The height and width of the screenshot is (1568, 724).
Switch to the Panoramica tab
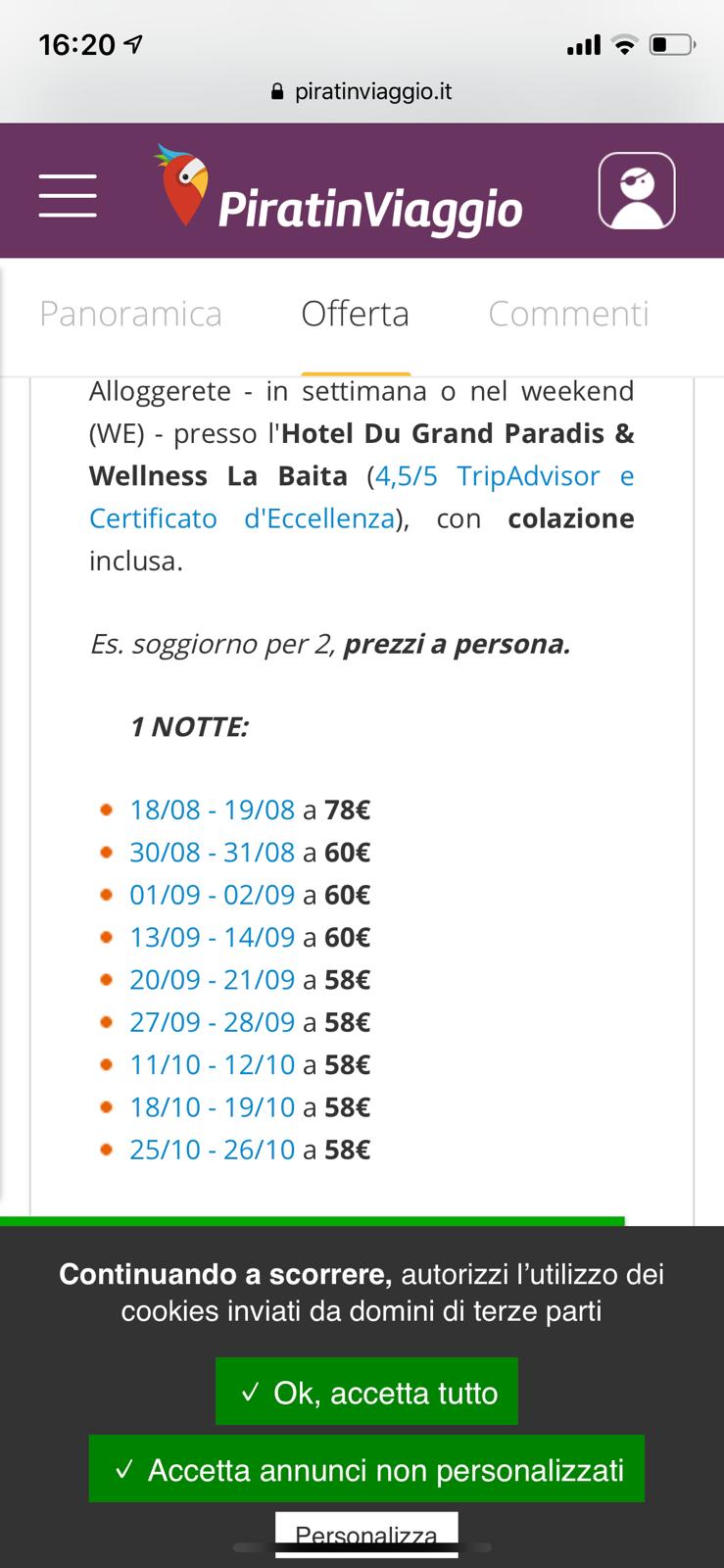[130, 314]
